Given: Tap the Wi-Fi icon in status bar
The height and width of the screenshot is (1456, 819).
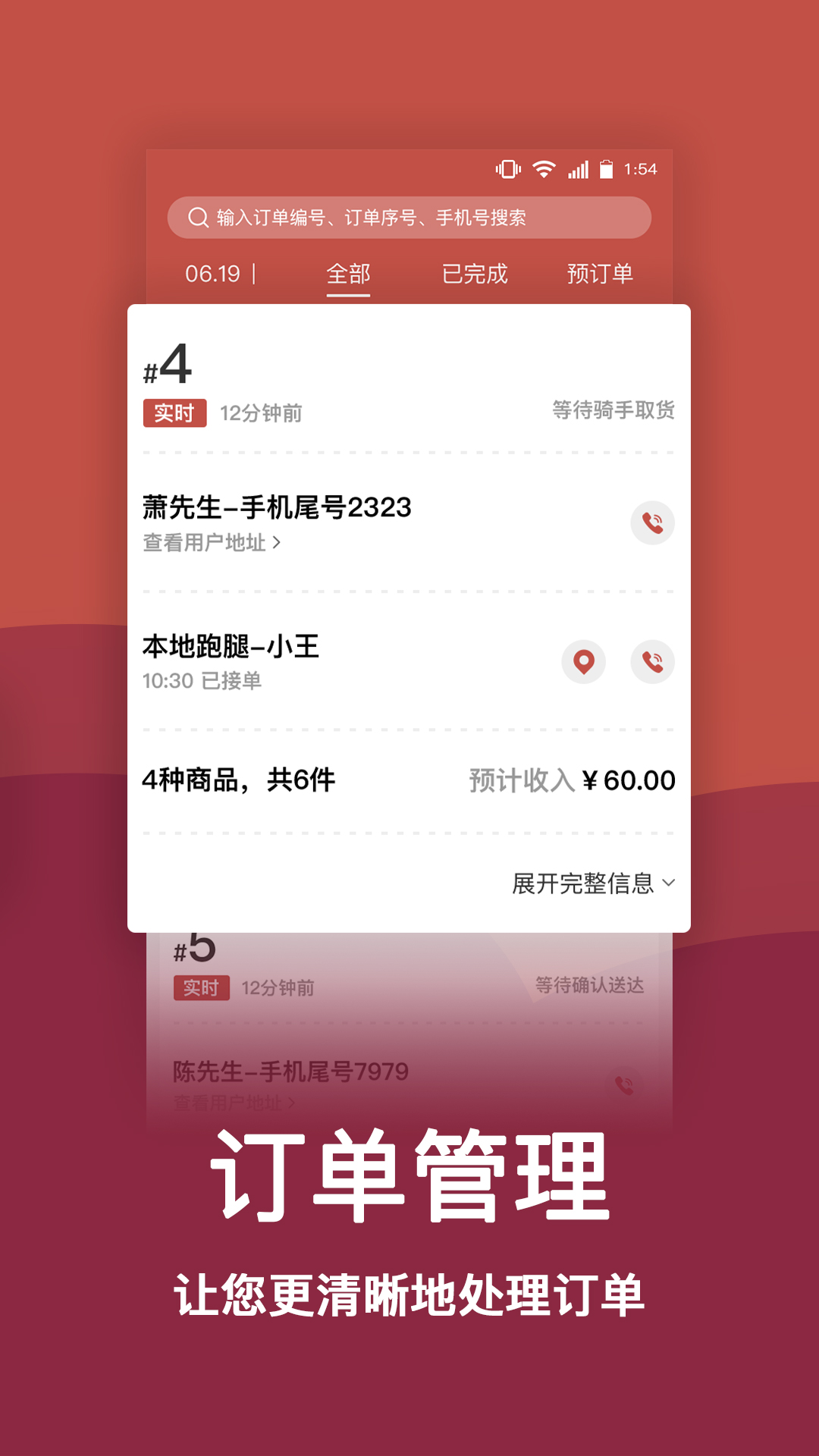Looking at the screenshot, I should pyautogui.click(x=543, y=170).
